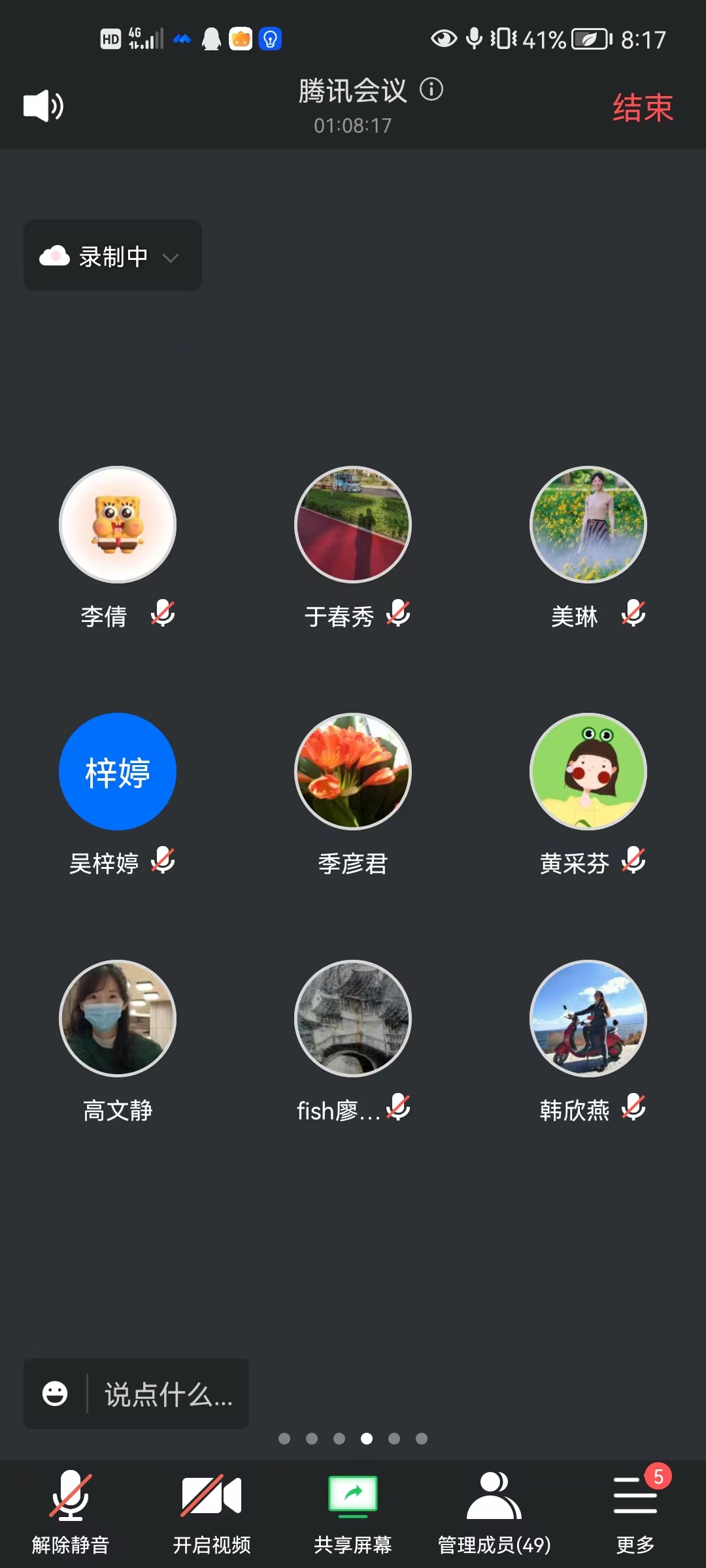Tap the 说点什么 chat input
The height and width of the screenshot is (1568, 706).
coord(169,1394)
